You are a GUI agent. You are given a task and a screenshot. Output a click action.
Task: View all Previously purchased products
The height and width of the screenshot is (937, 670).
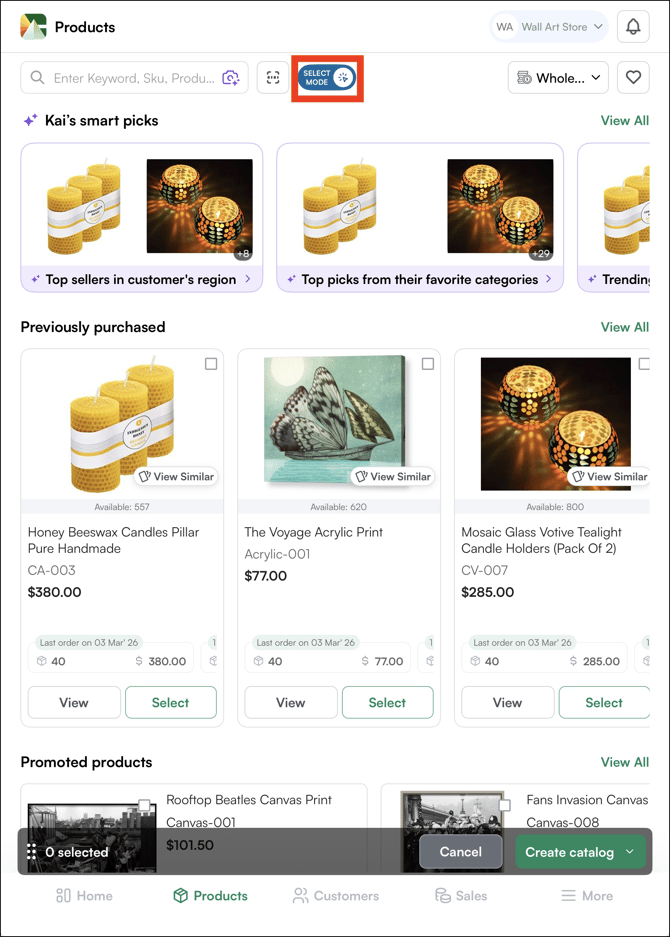624,327
